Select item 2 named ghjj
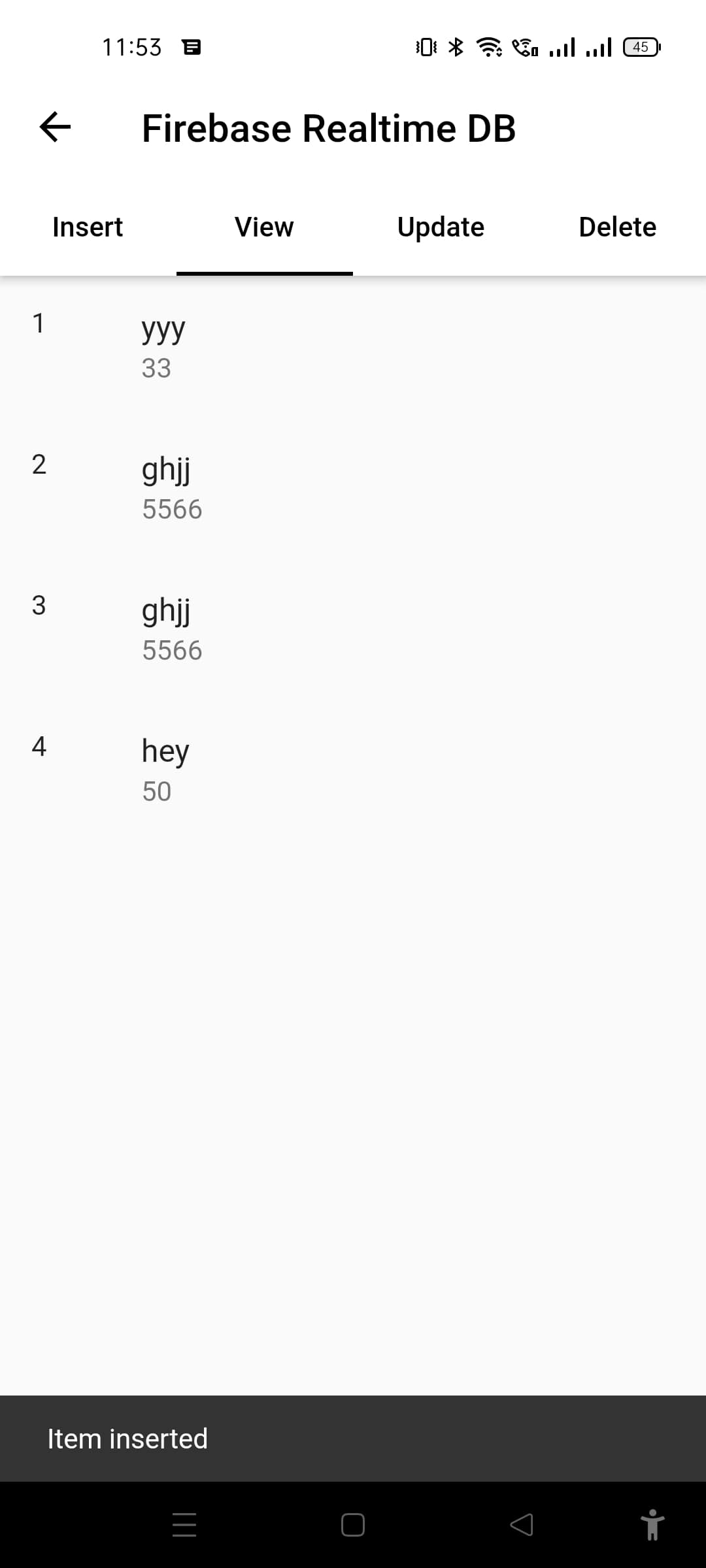Viewport: 706px width, 1568px height. point(353,488)
